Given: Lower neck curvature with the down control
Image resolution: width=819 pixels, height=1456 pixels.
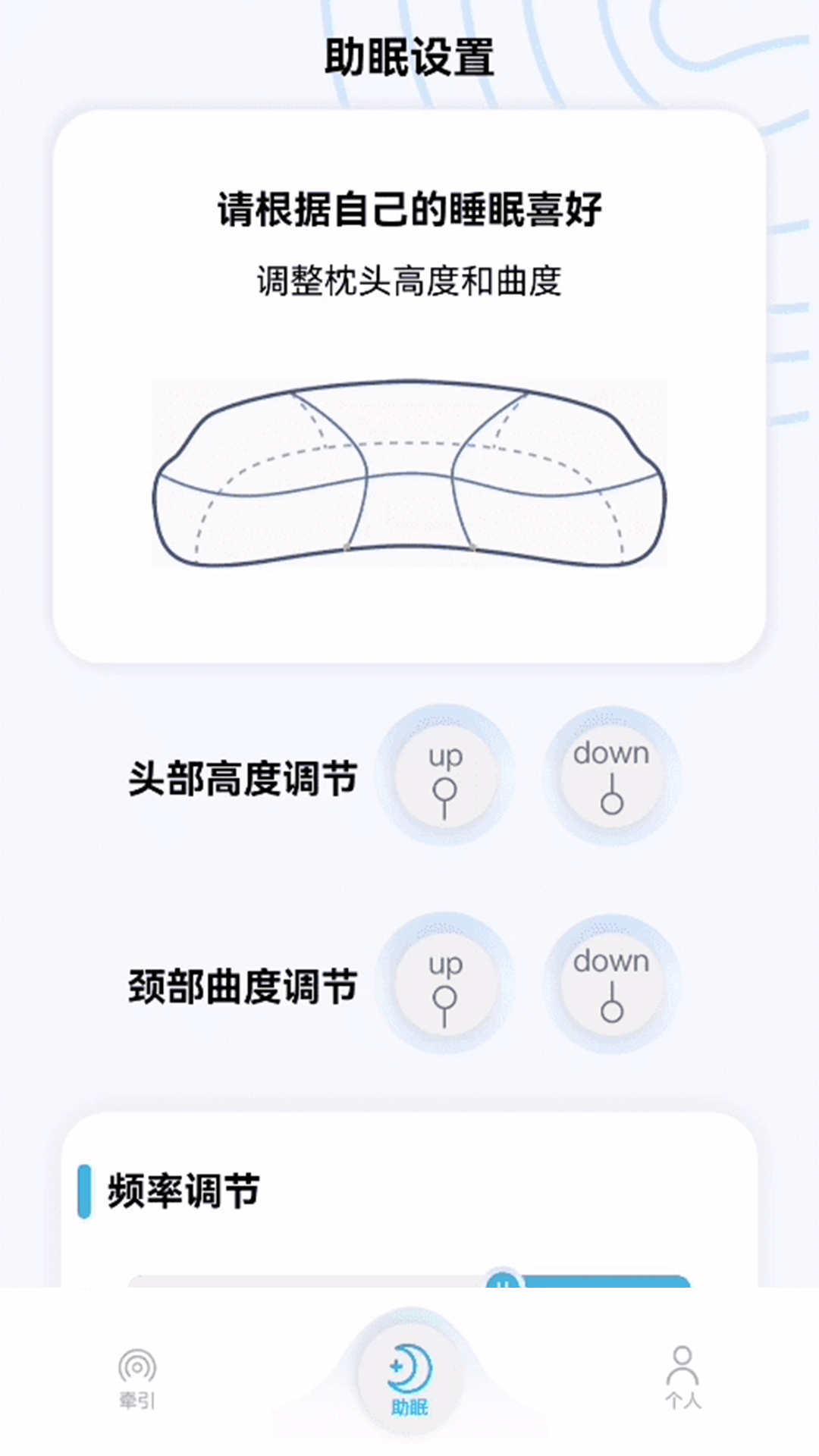Looking at the screenshot, I should click(611, 982).
